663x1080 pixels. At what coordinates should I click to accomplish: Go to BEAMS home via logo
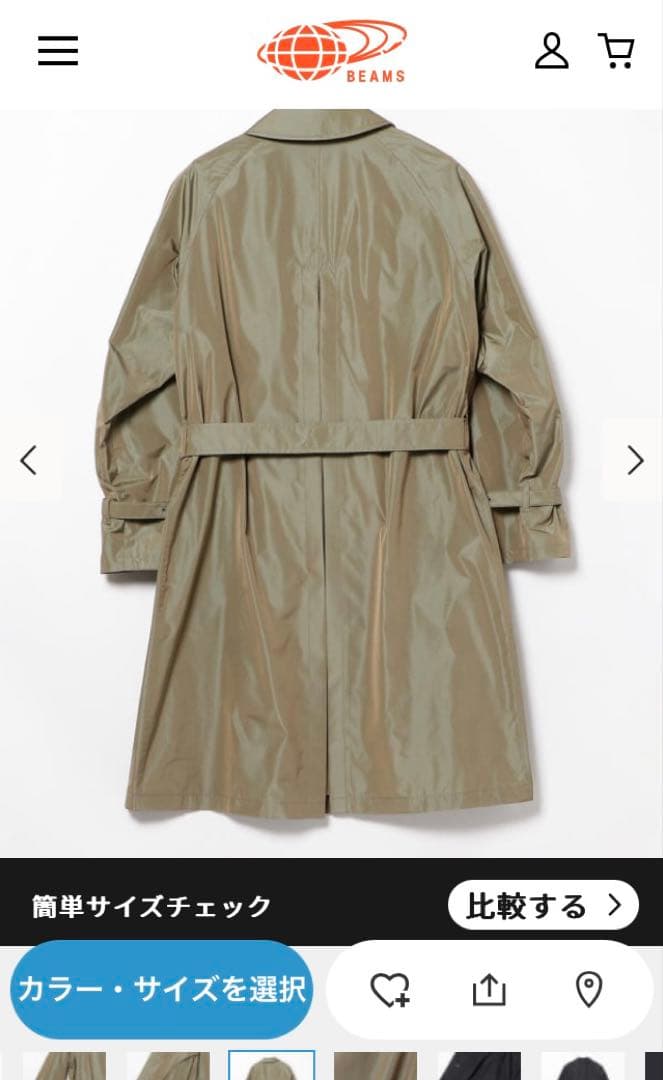331,51
